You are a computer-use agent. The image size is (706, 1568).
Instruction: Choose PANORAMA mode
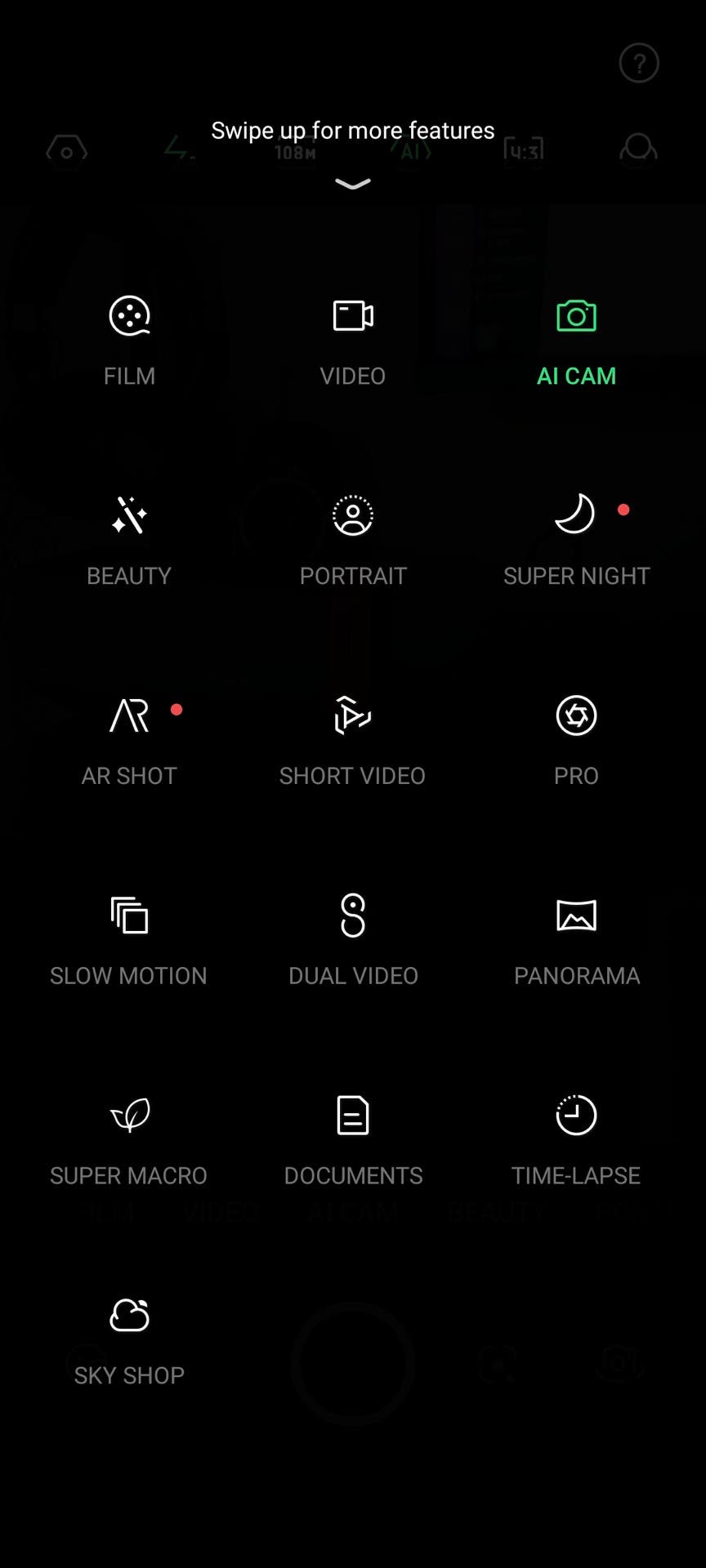pos(576,941)
